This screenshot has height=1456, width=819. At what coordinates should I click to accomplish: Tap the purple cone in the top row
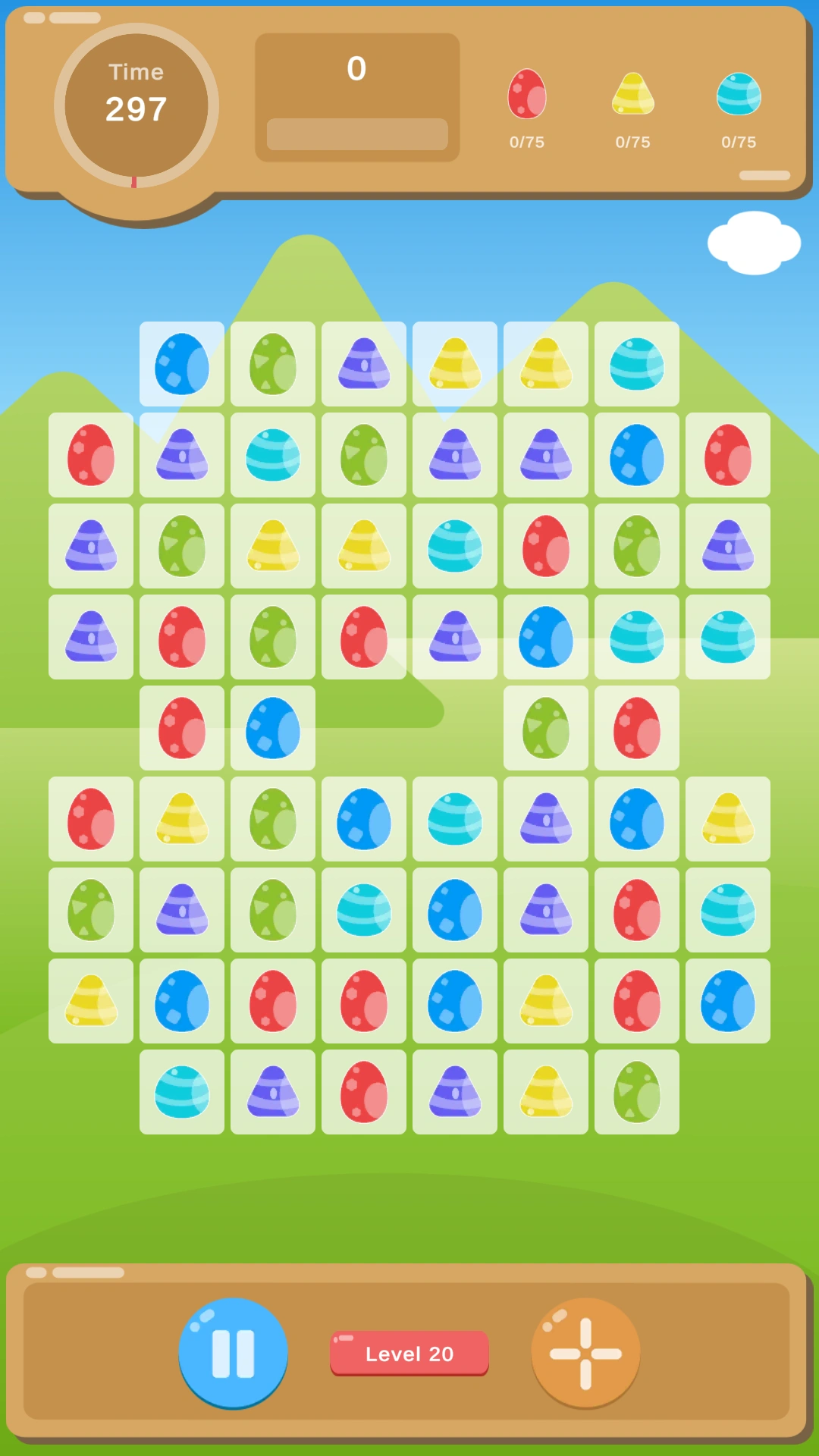click(x=364, y=364)
